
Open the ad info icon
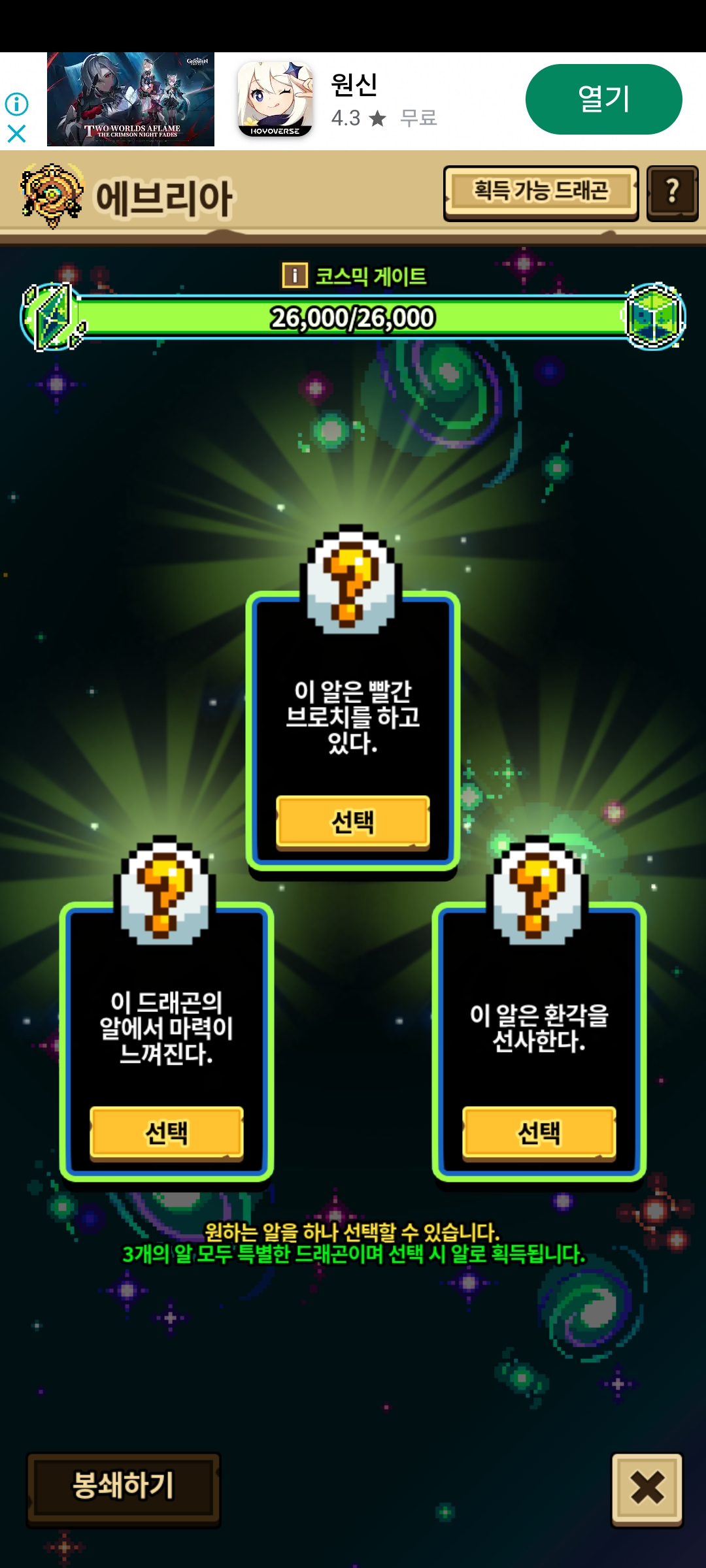click(16, 104)
